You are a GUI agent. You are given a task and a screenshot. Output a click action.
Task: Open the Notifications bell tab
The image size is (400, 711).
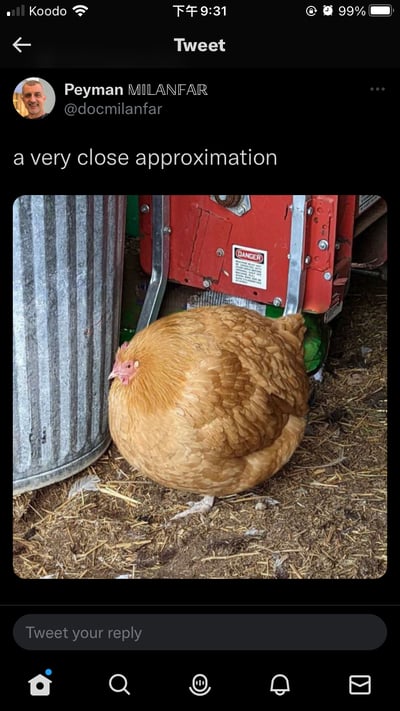tap(280, 685)
